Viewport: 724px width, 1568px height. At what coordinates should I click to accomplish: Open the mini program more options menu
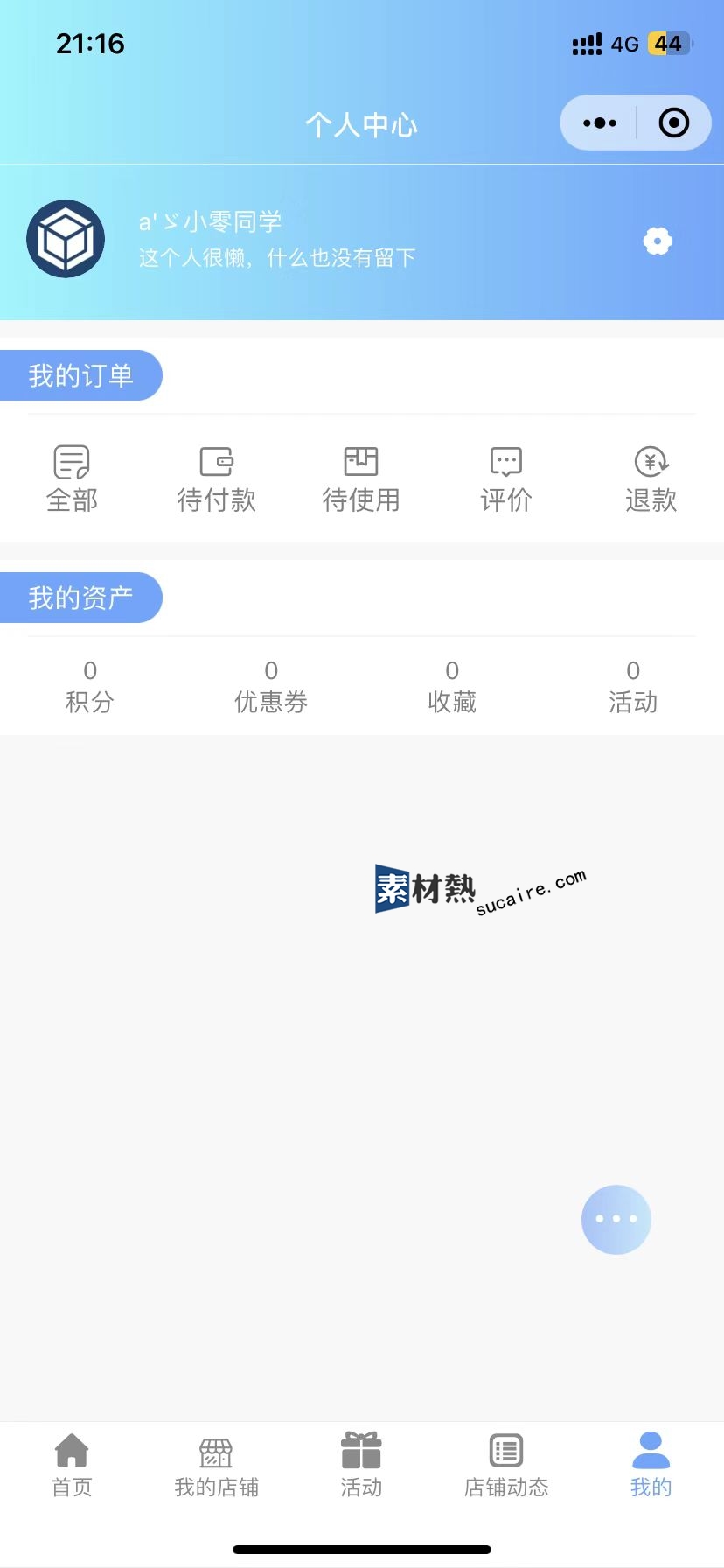tap(600, 123)
